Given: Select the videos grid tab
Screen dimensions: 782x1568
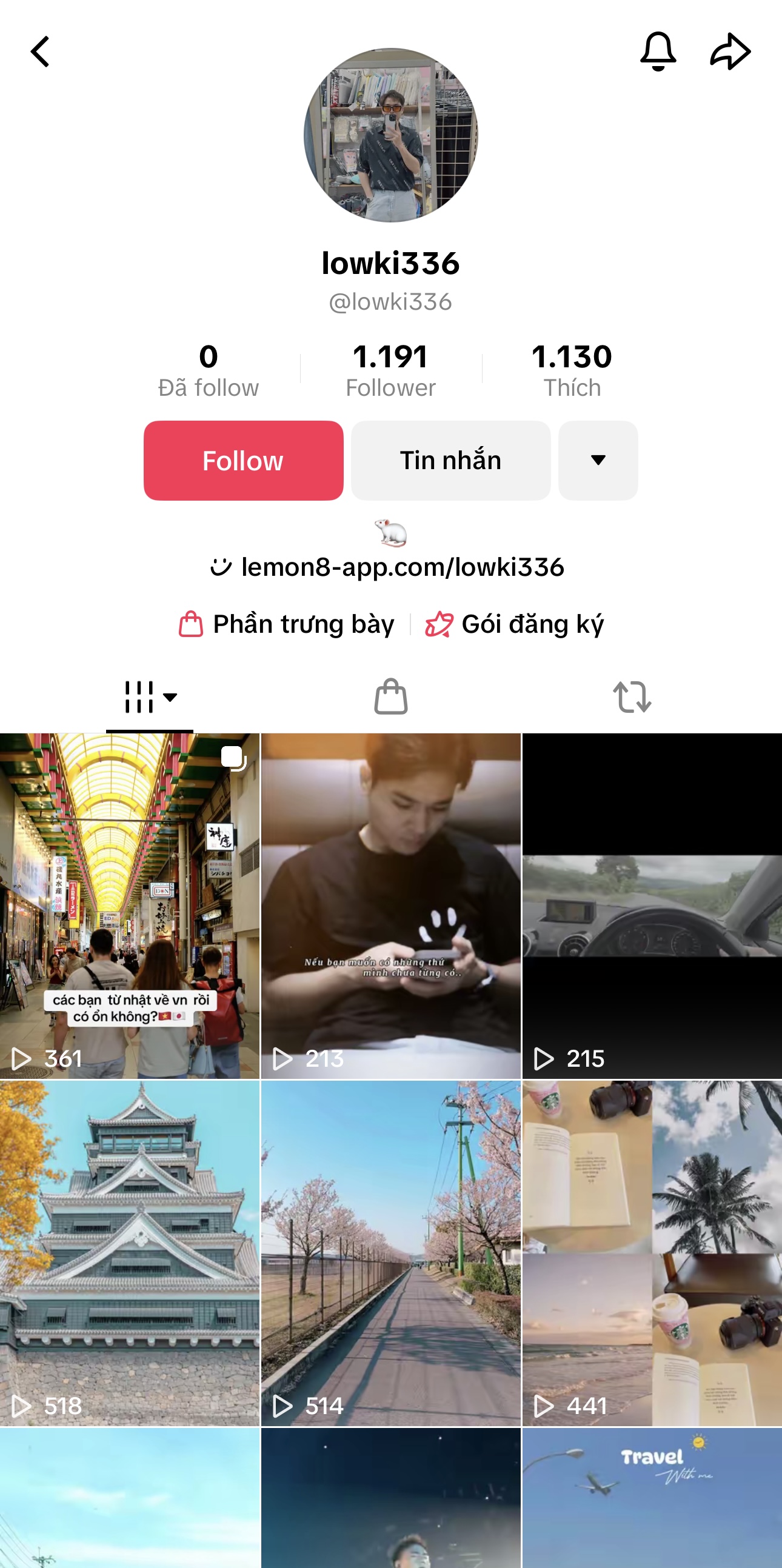Looking at the screenshot, I should (150, 697).
